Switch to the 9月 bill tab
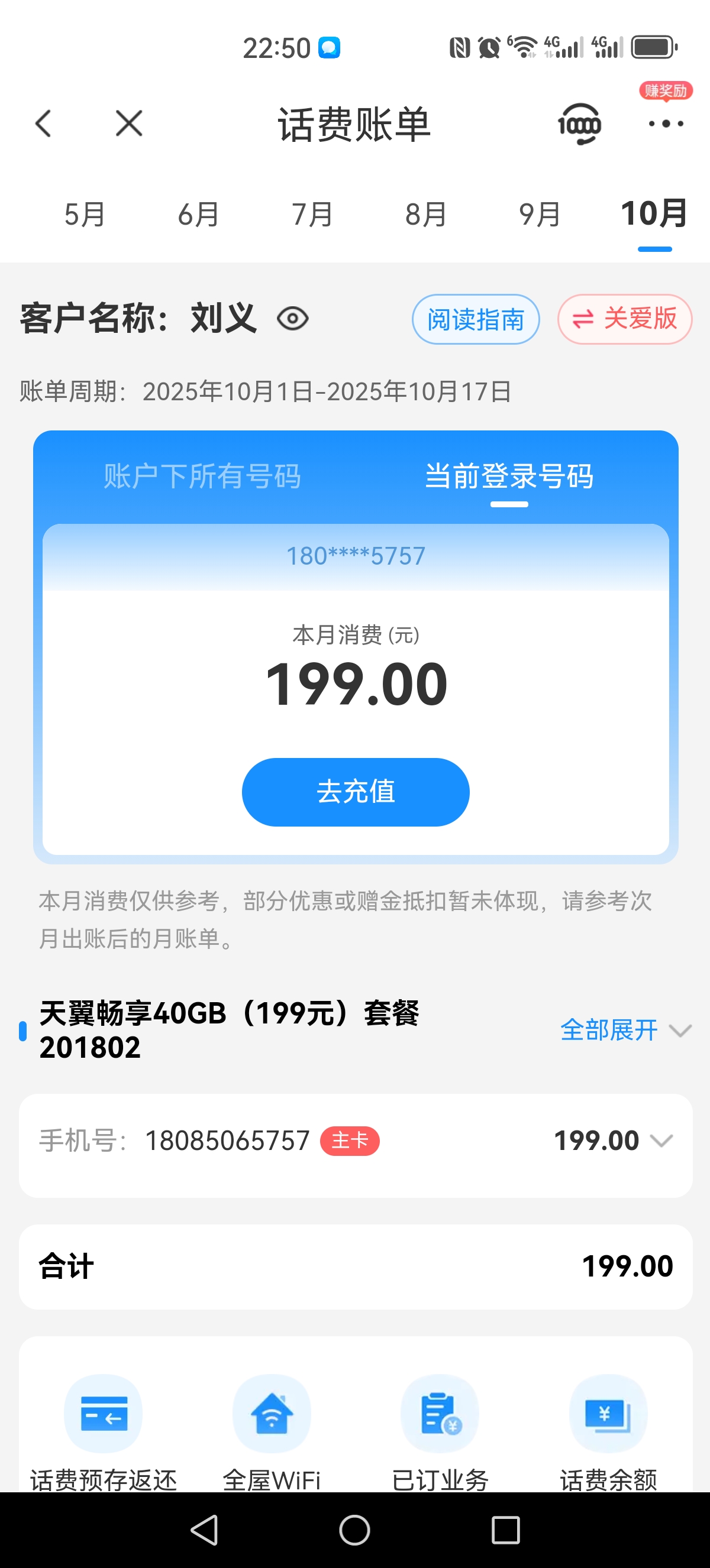710x1568 pixels. [x=540, y=215]
